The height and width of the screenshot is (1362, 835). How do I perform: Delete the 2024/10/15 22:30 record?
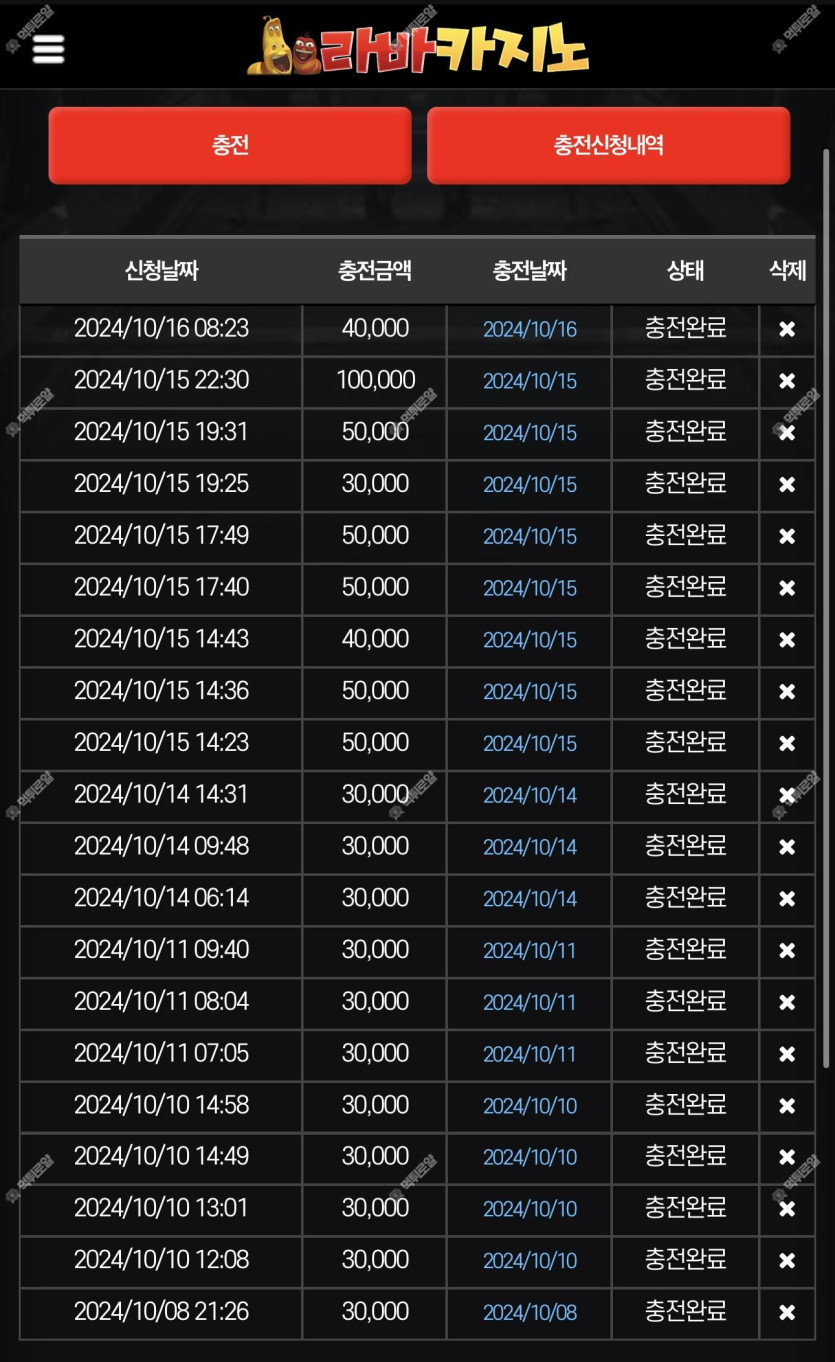click(x=787, y=381)
